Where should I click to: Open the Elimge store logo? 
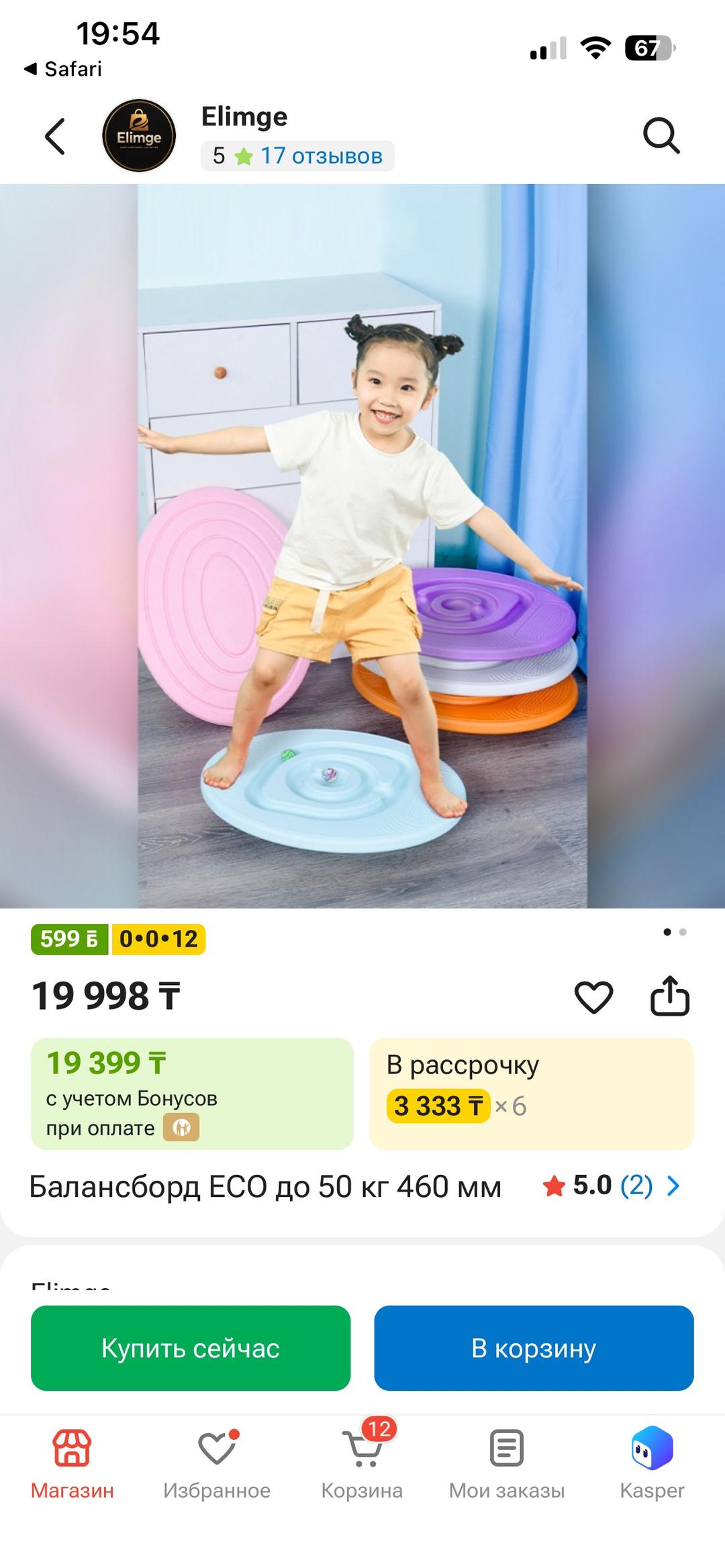139,136
